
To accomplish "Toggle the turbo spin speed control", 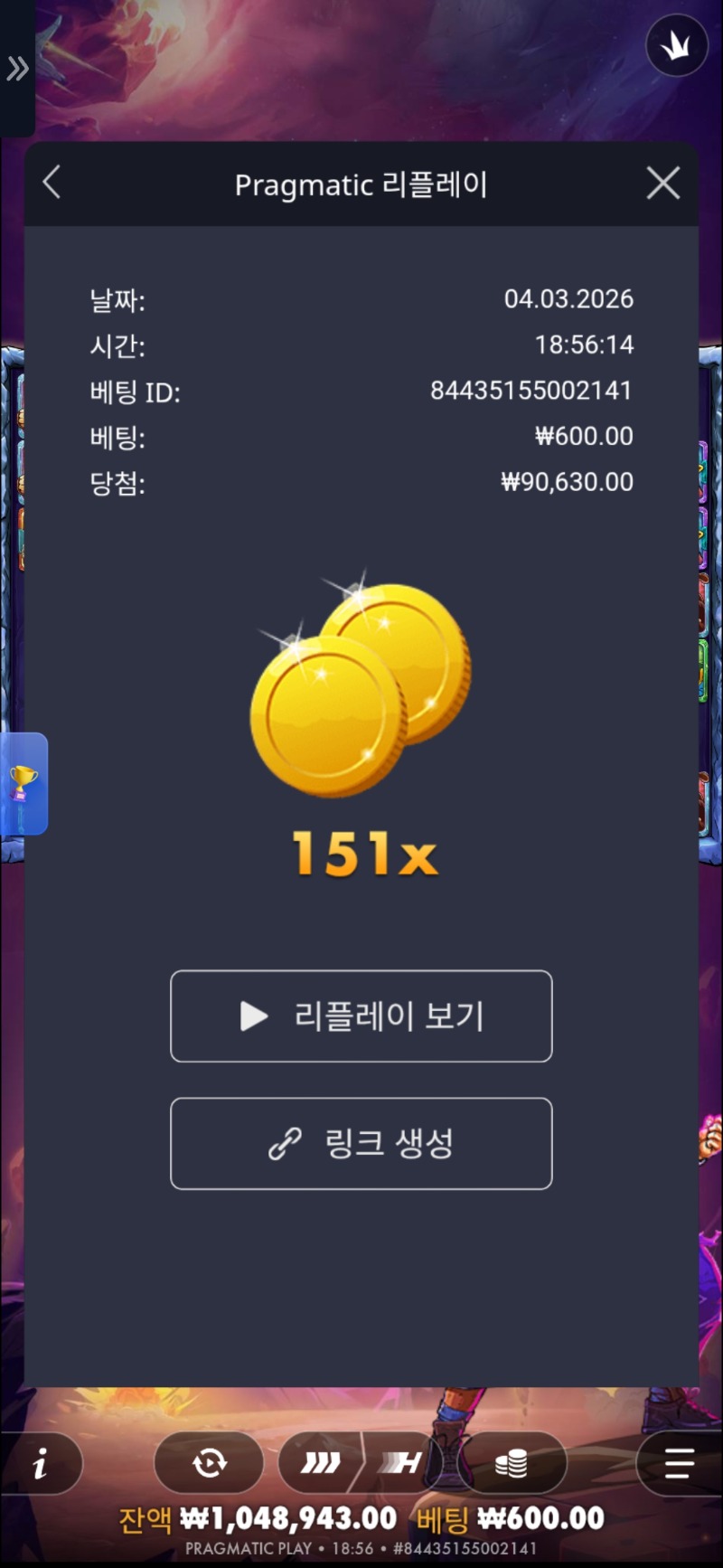I will point(361,1463).
